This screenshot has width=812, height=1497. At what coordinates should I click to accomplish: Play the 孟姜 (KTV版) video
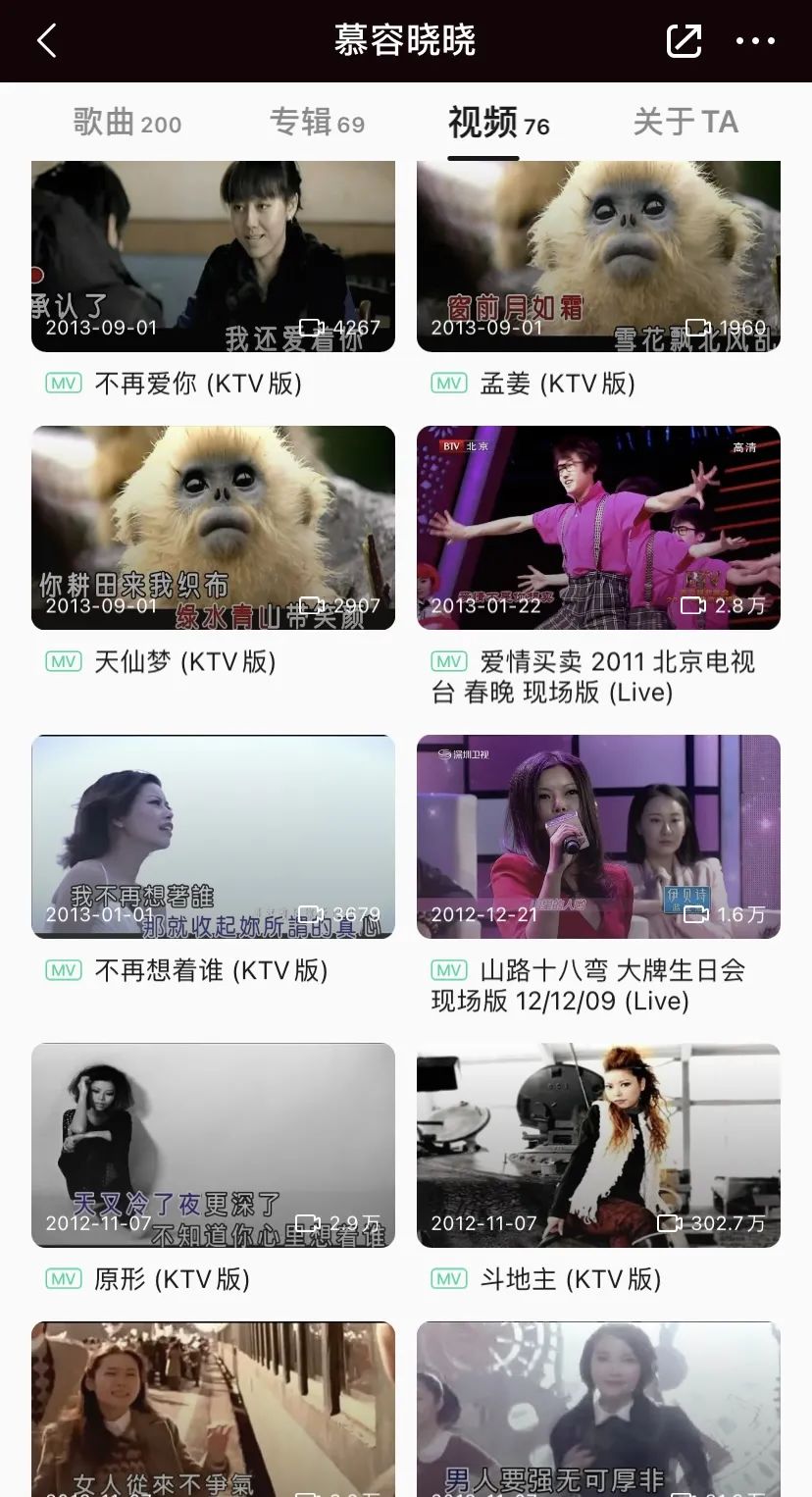coord(598,257)
